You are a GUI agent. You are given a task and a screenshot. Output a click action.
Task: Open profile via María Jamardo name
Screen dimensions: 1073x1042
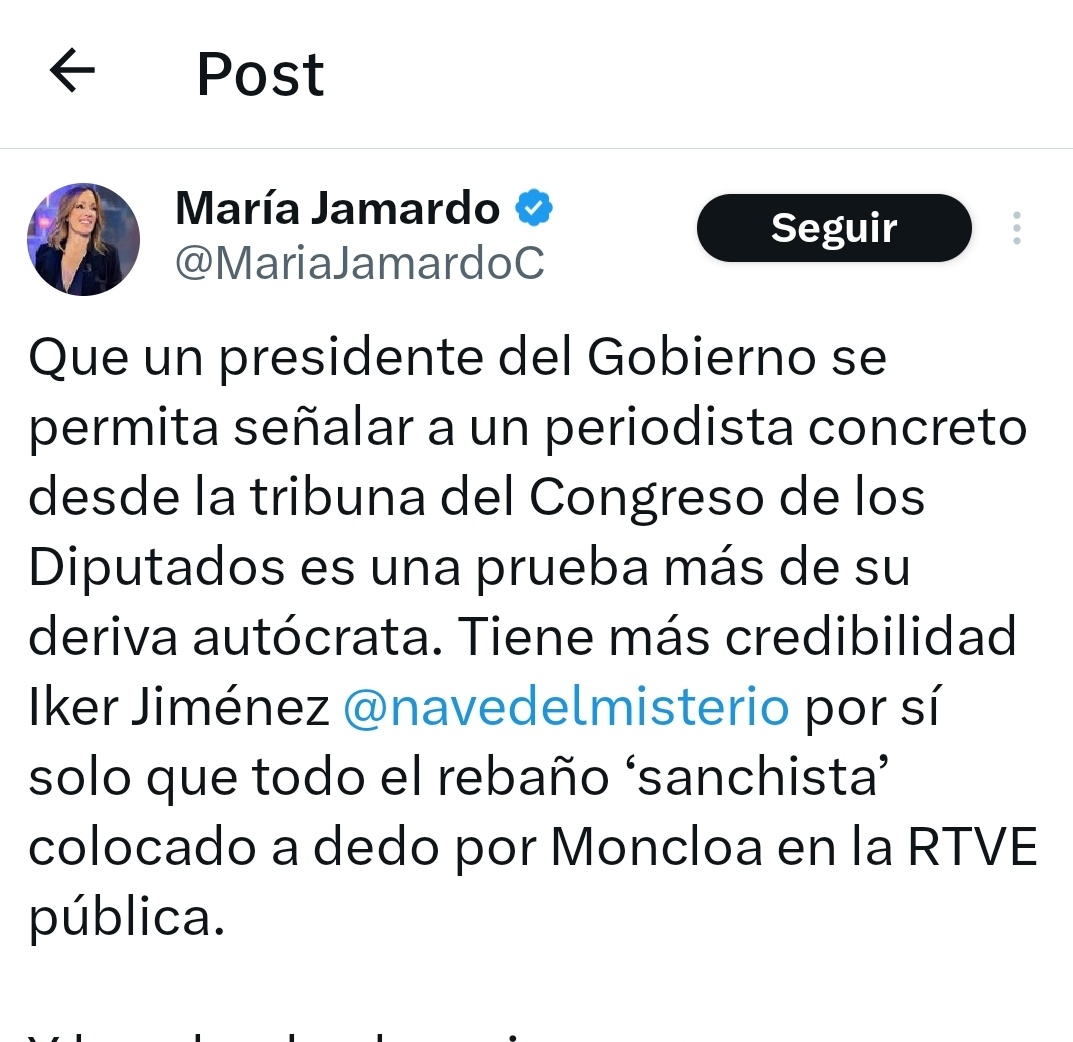337,209
